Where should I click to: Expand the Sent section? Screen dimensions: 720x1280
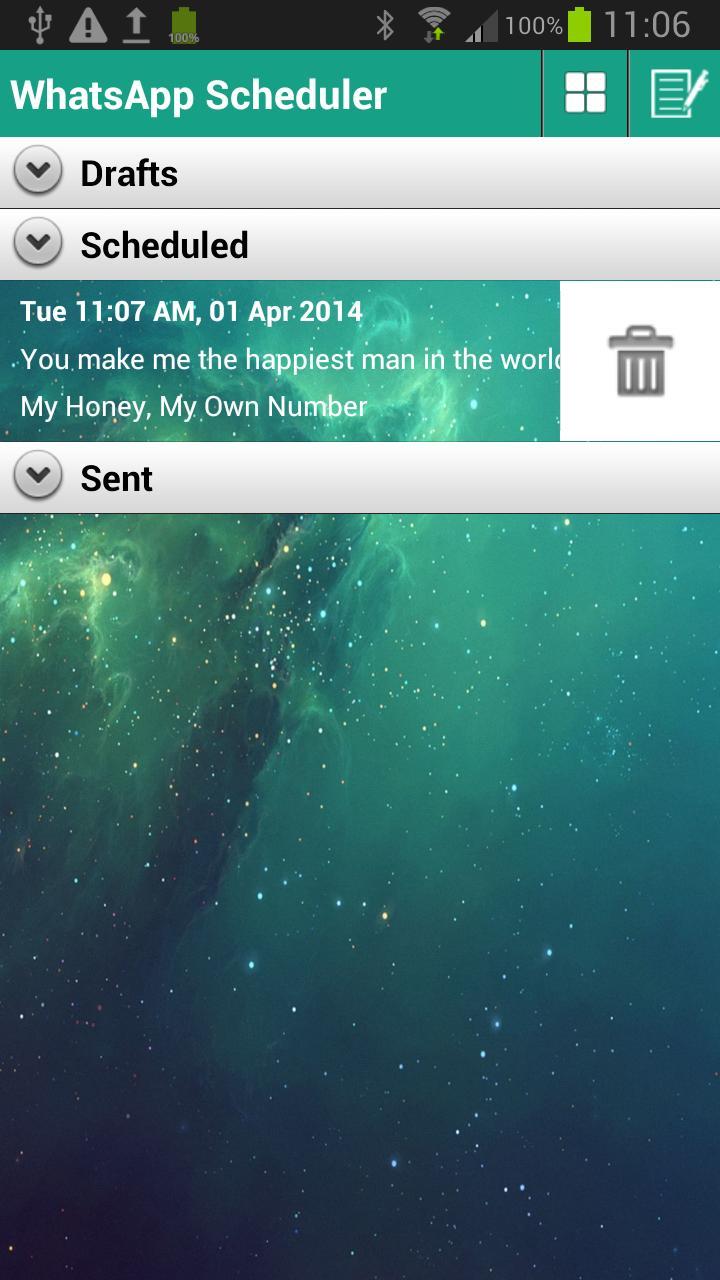click(360, 478)
